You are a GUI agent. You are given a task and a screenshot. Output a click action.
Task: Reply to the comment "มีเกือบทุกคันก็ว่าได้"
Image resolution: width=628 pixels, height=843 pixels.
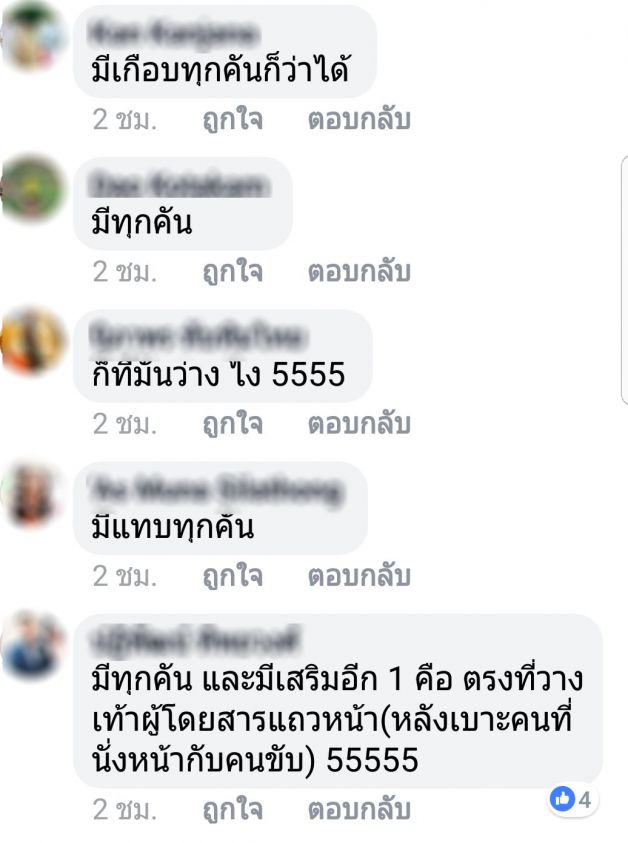(359, 121)
